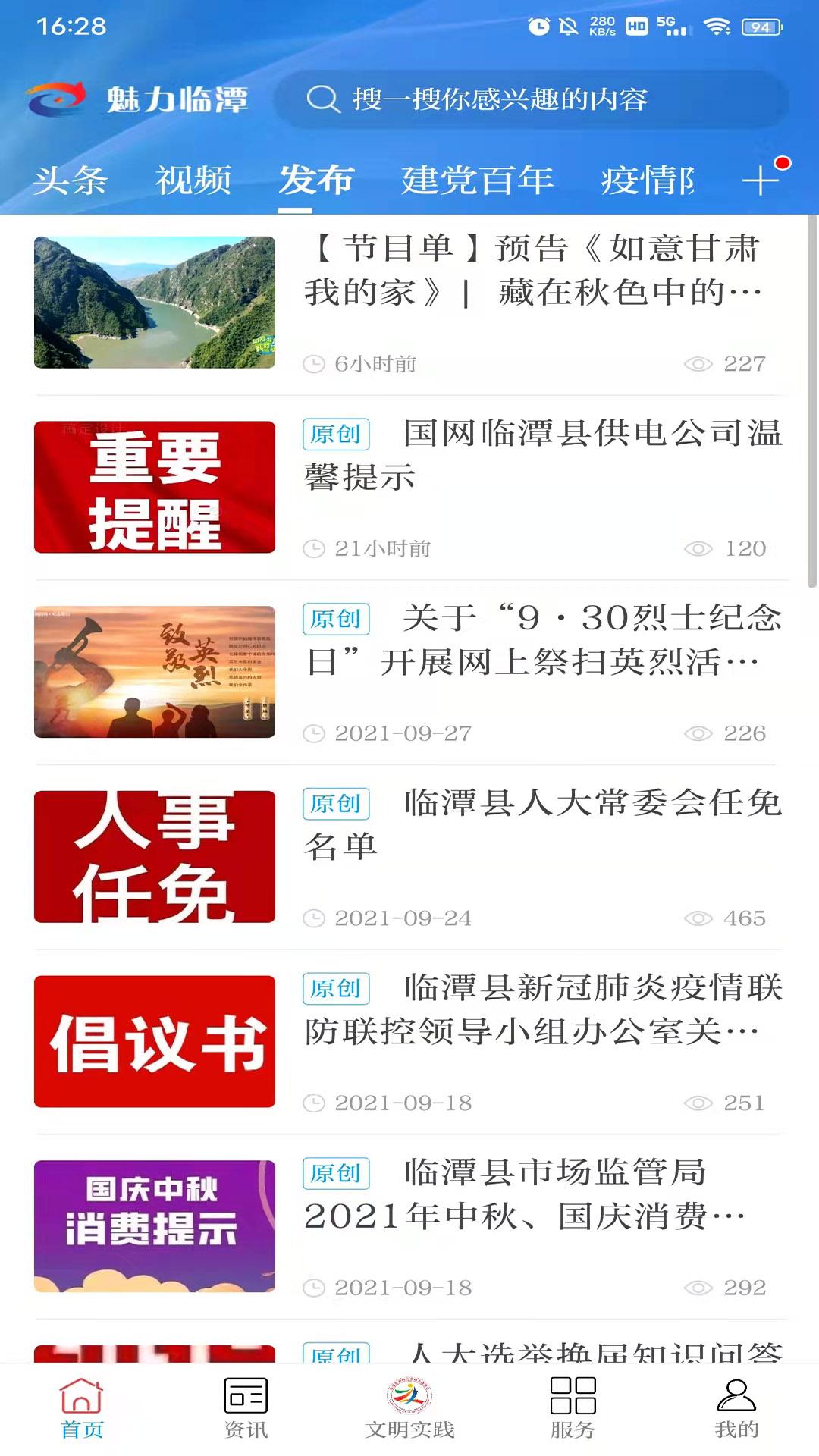Open the plus icon to add channels
The image size is (819, 1456).
[x=761, y=180]
